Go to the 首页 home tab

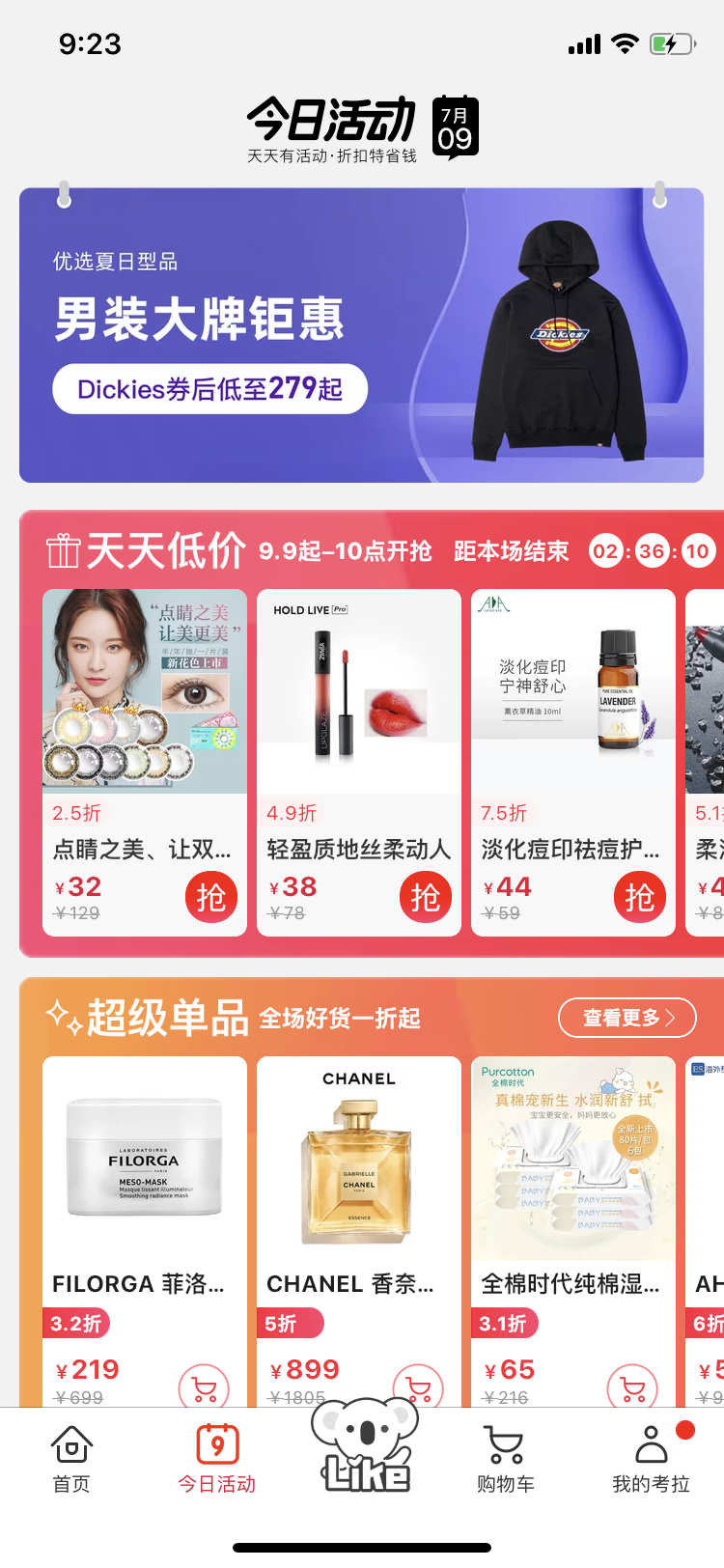pyautogui.click(x=71, y=1458)
